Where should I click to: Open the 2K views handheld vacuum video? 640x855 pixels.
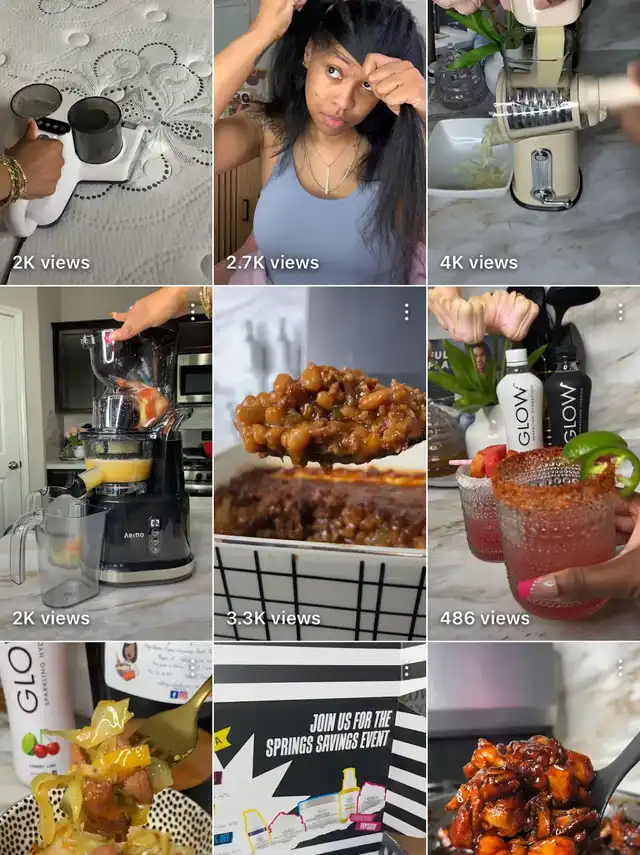tap(105, 140)
